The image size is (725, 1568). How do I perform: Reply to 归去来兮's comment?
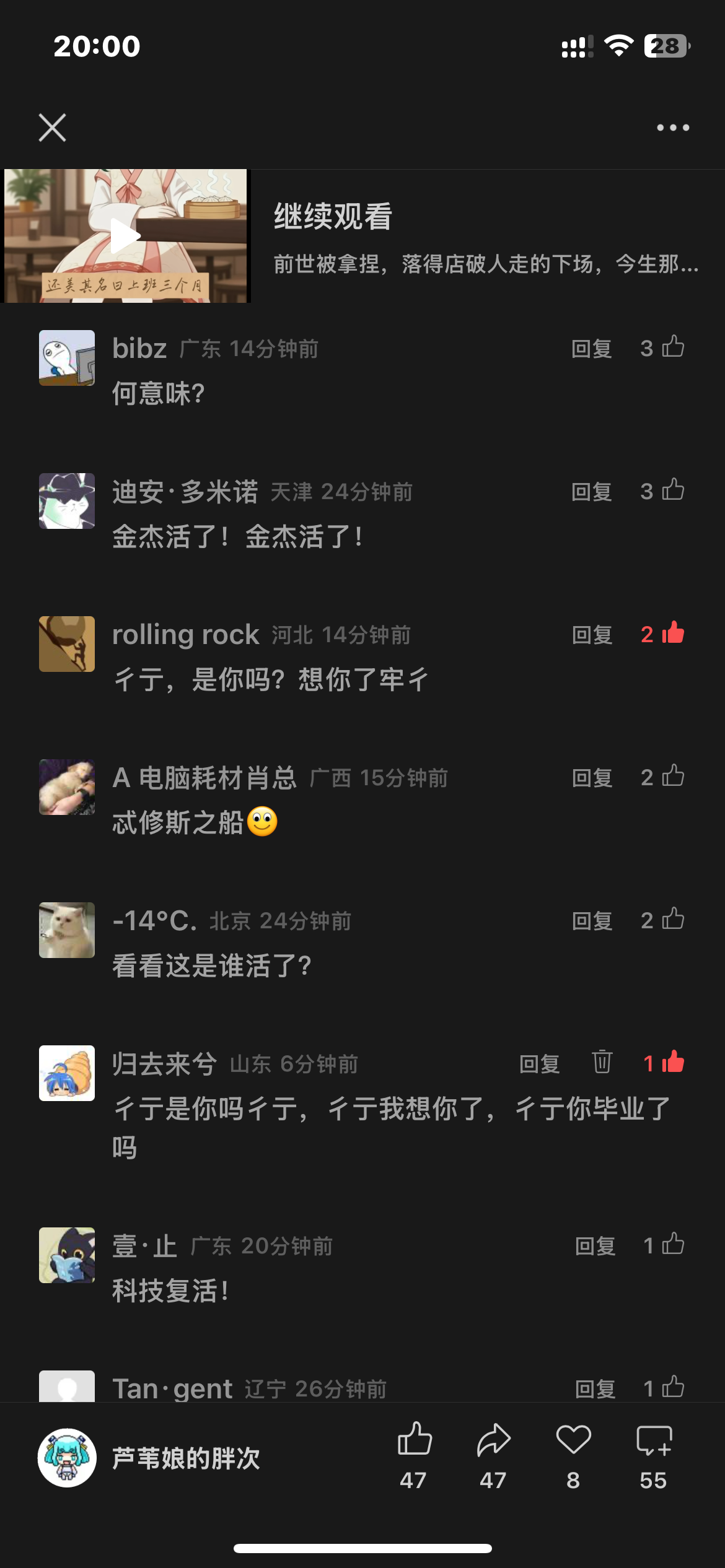pos(539,1064)
